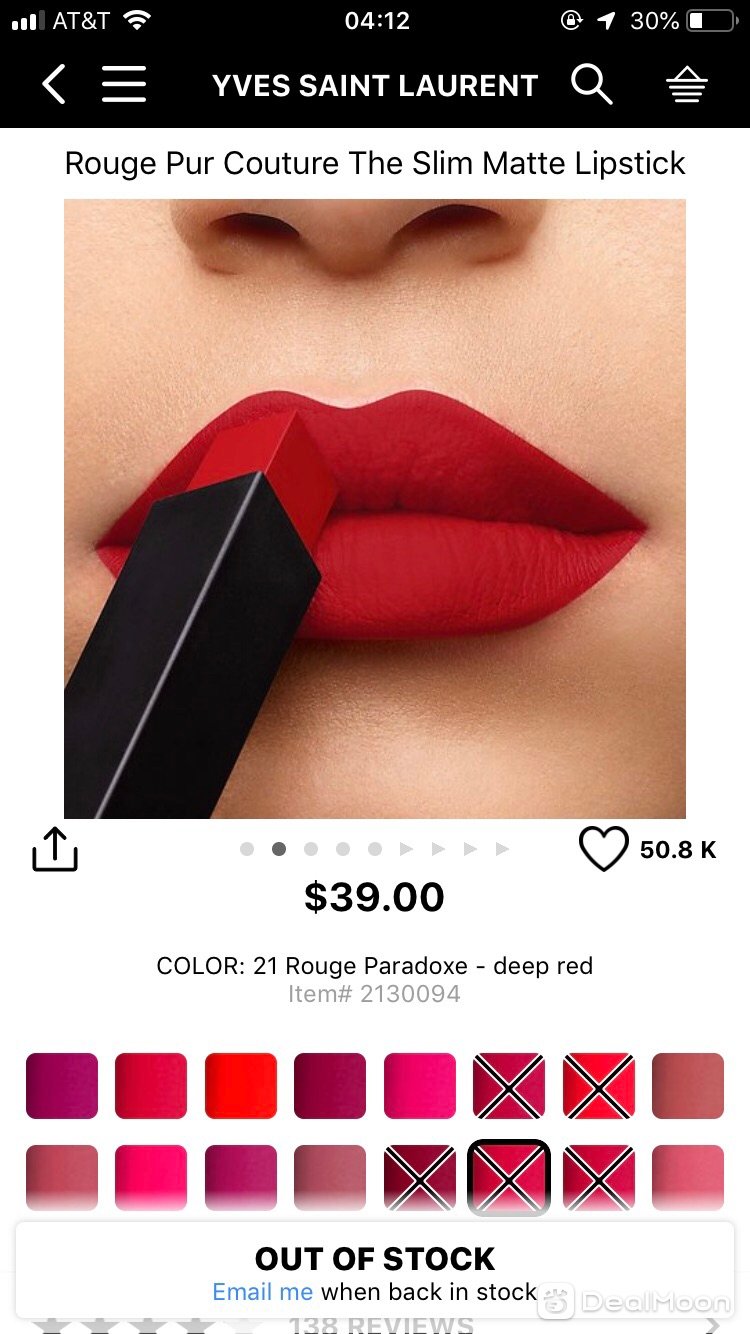Jump to the third image dot
Screen dimensions: 750x1334
(311, 849)
